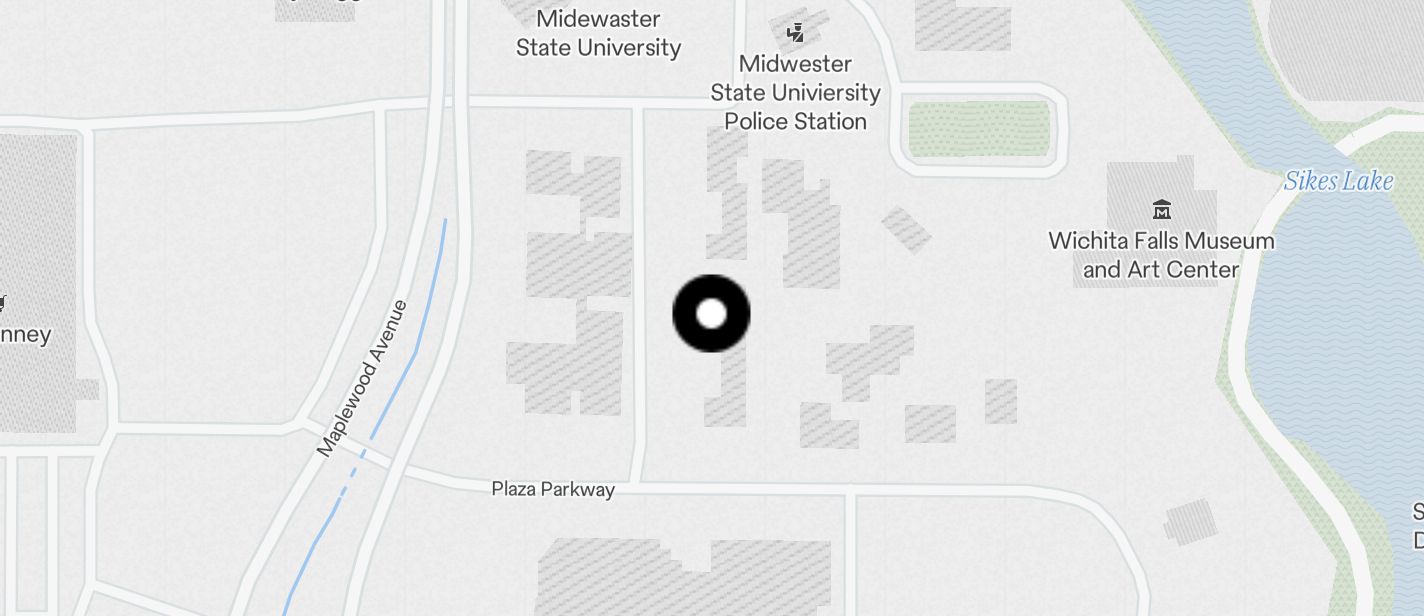Screen dimensions: 1424x616
Task: Select Wichita Falls Museum and Art Center
Action: (x=1161, y=211)
